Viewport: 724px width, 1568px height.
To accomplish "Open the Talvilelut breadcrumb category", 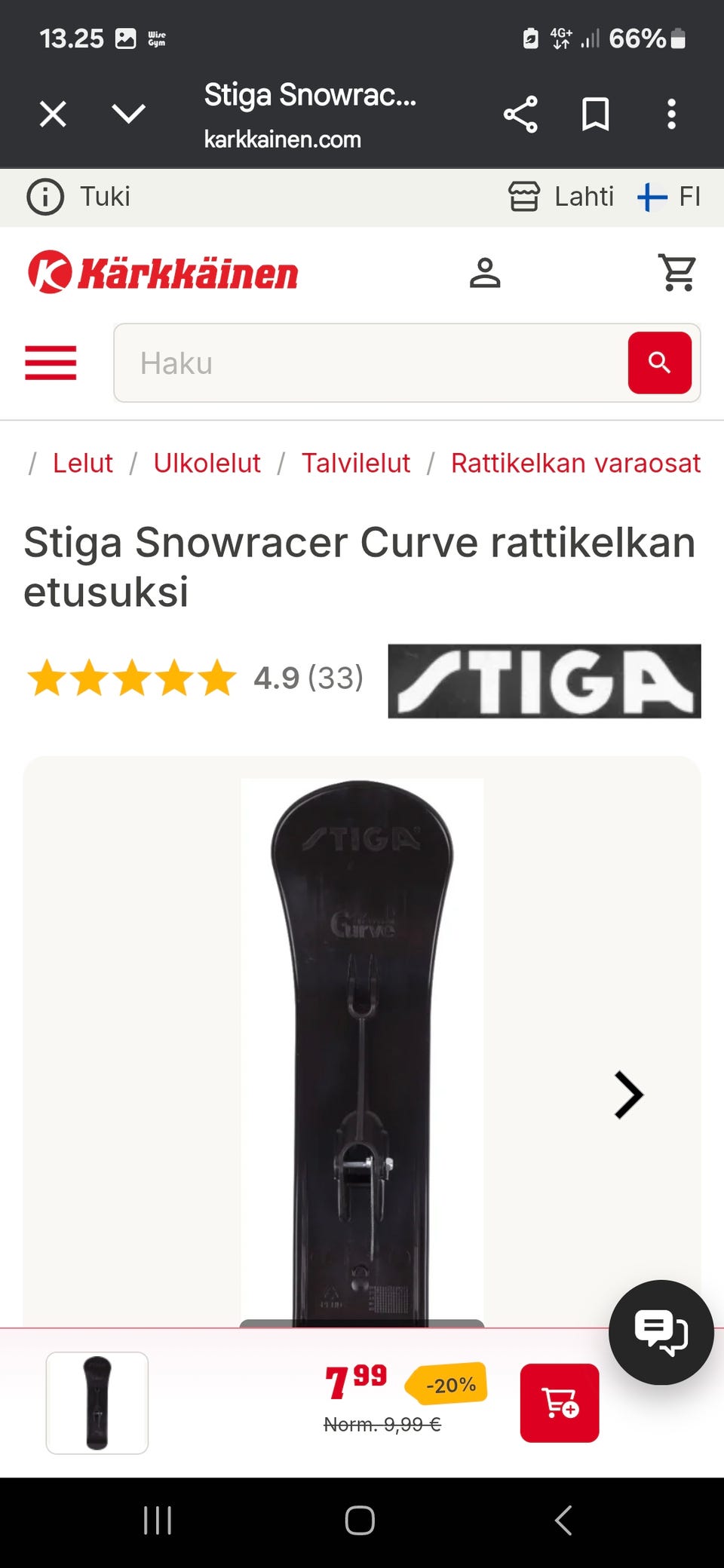I will (356, 462).
